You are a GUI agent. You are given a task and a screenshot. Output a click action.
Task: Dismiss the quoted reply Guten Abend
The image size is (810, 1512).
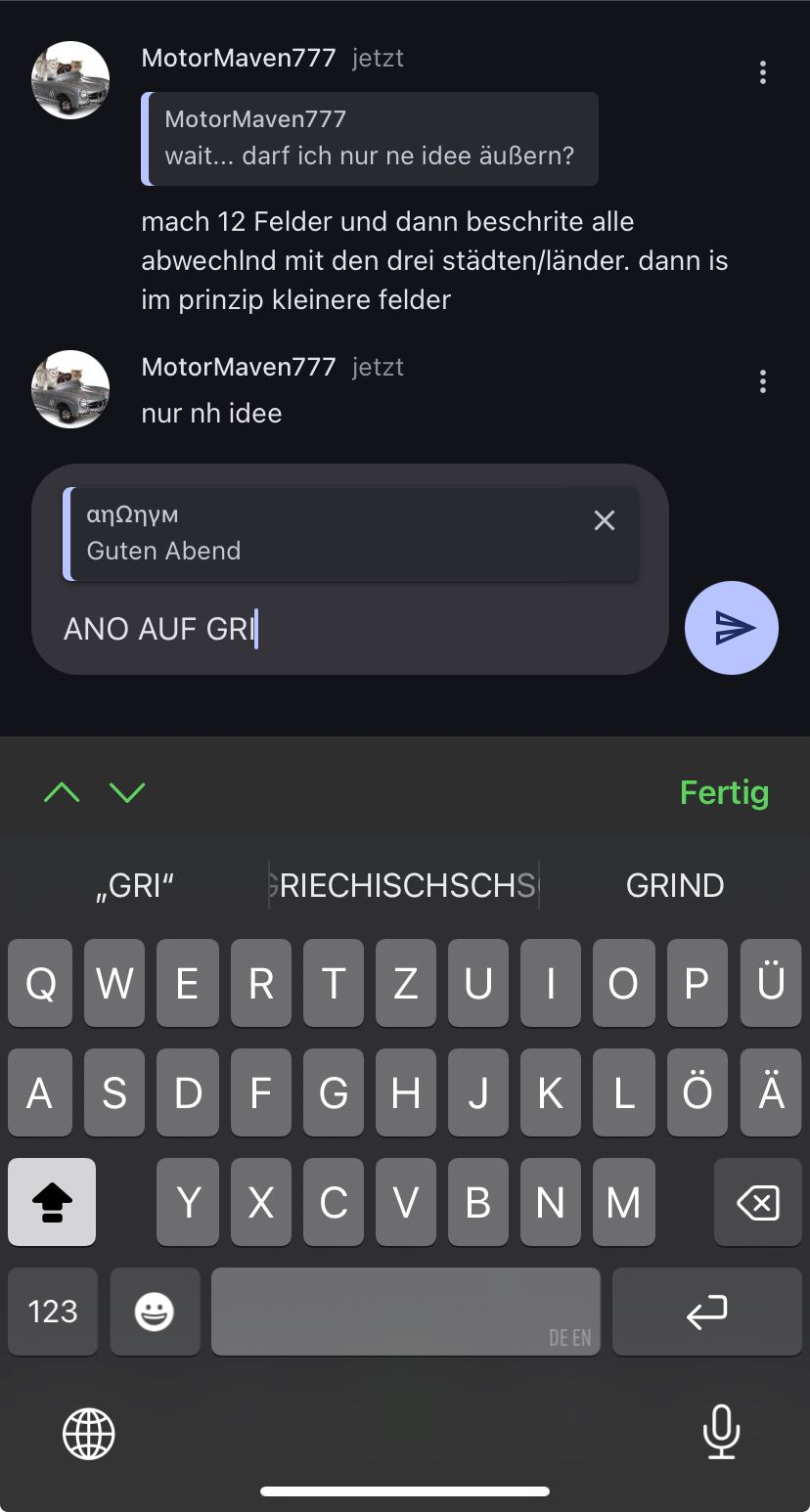click(605, 520)
